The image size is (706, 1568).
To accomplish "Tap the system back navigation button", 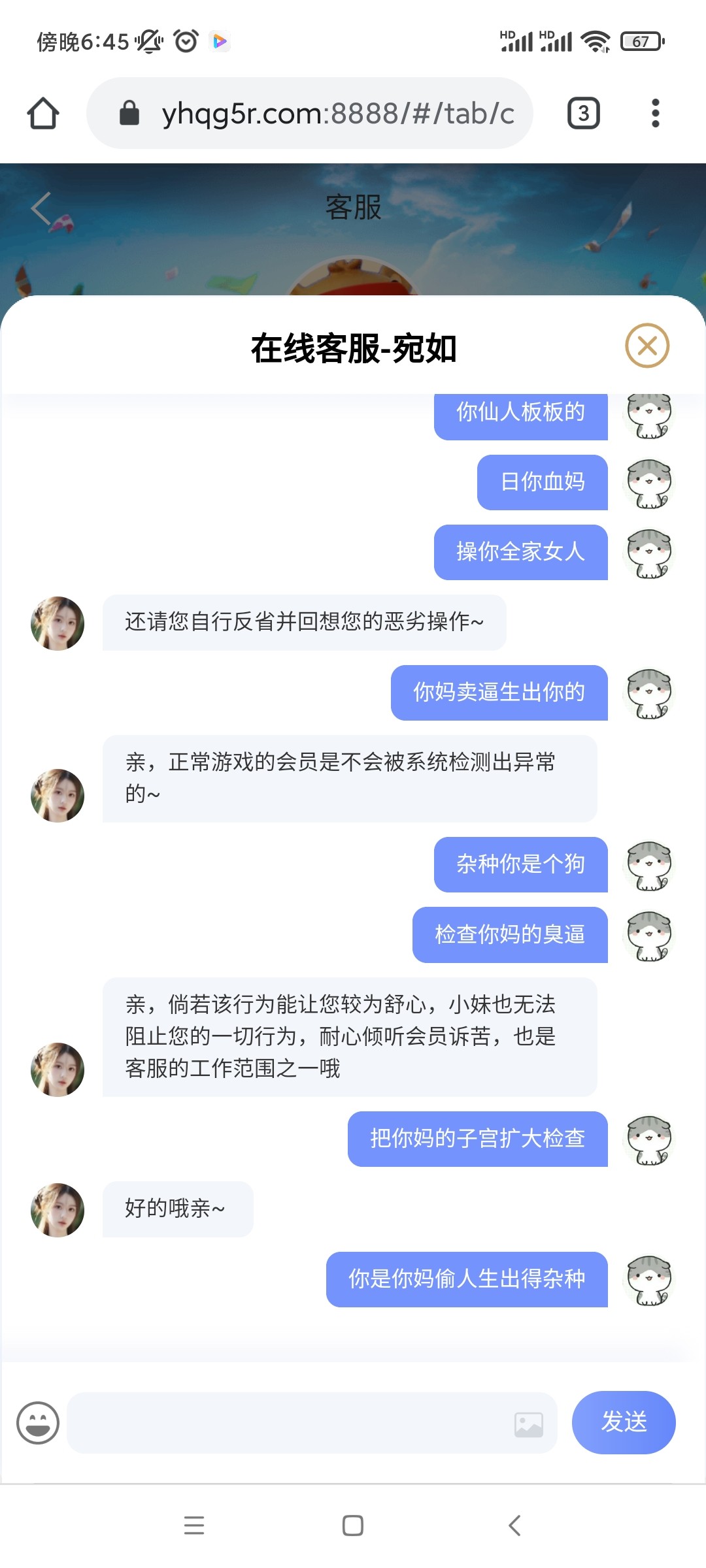I will [514, 1526].
